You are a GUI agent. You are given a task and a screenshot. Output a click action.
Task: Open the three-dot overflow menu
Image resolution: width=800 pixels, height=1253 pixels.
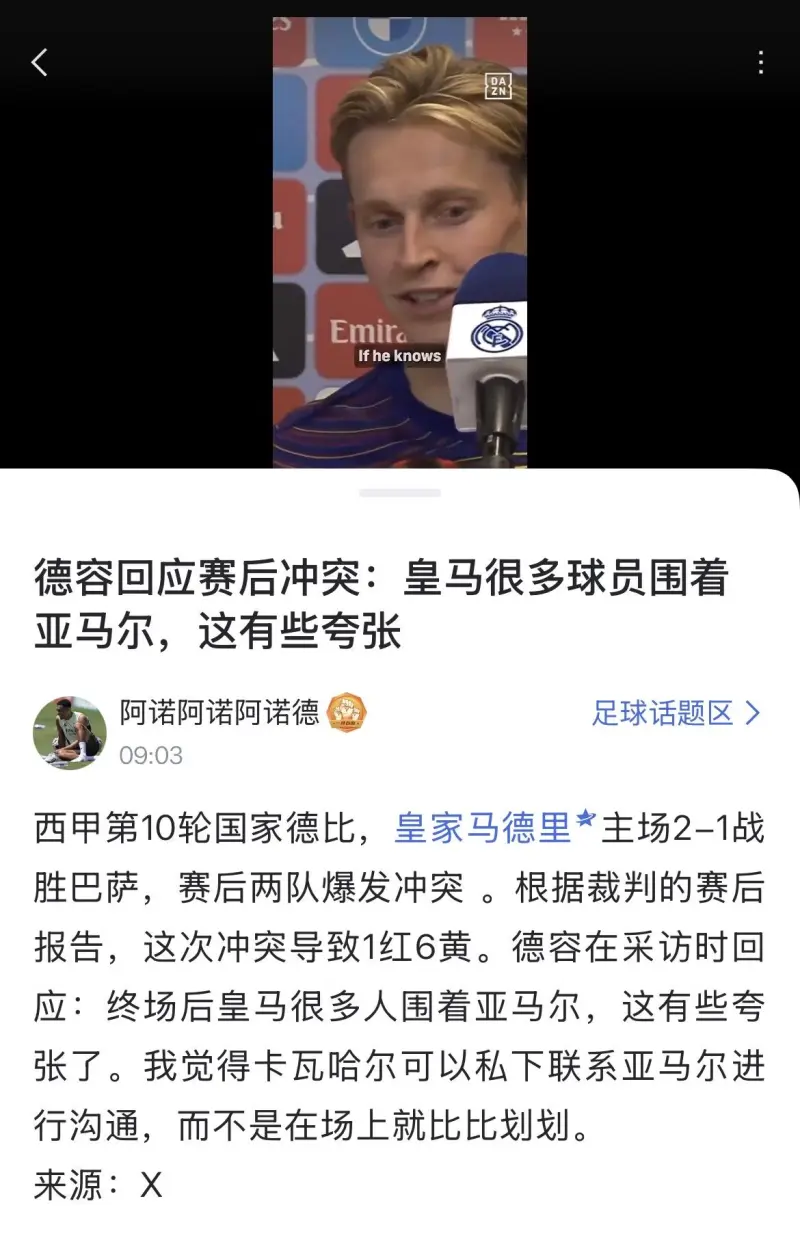click(761, 63)
